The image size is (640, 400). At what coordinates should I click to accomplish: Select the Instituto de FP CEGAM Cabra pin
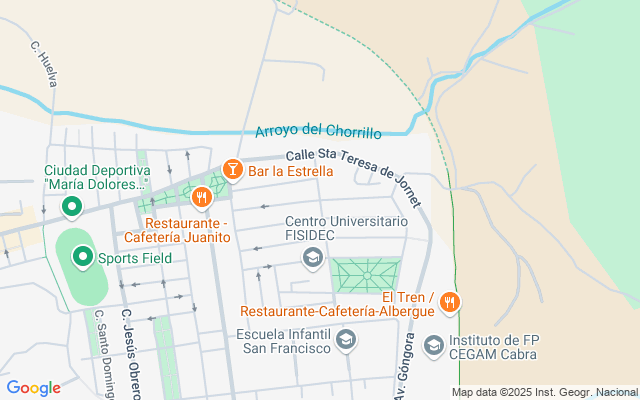433,346
